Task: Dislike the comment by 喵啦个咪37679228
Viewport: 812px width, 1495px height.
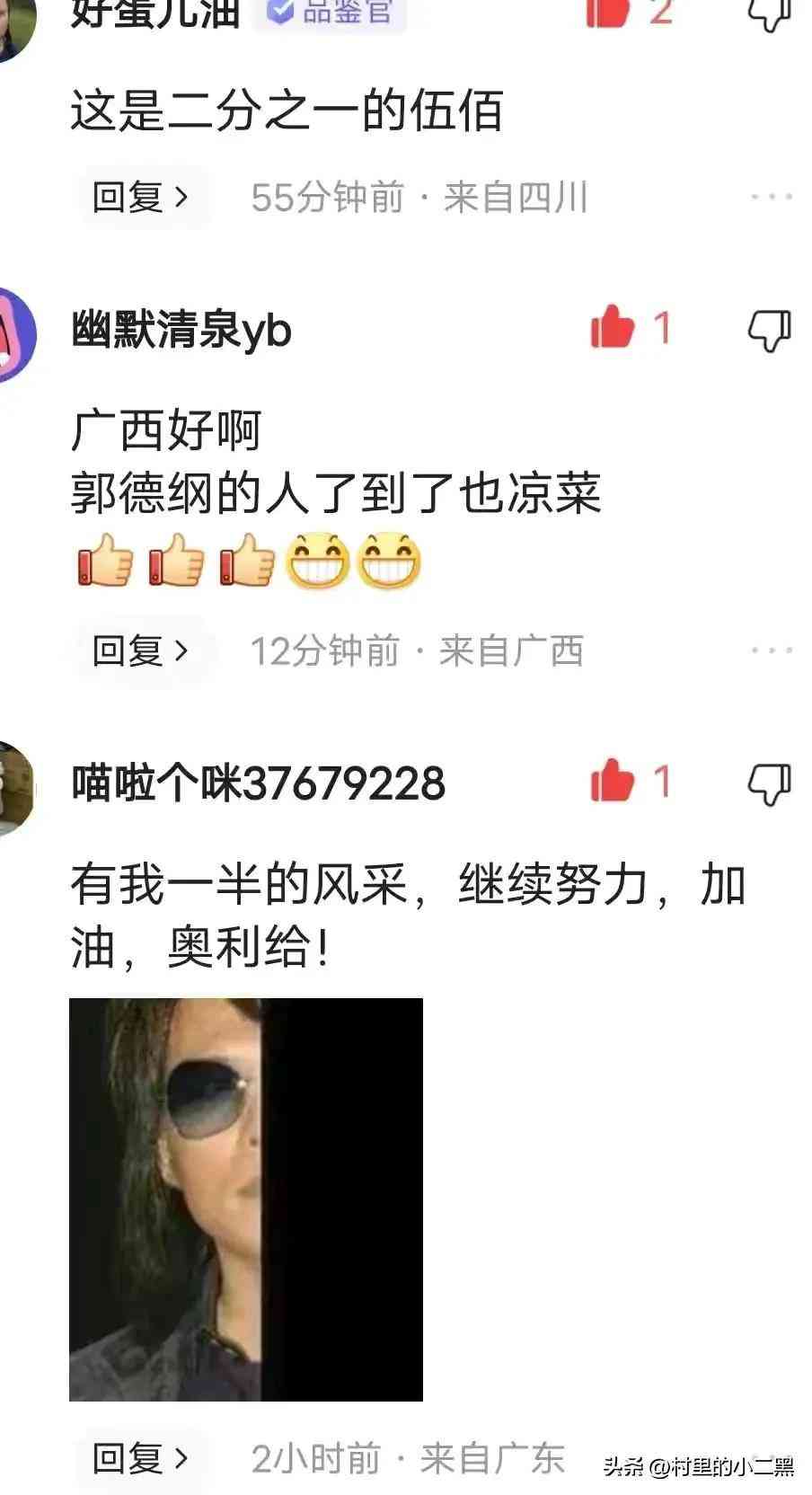Action: 769,783
